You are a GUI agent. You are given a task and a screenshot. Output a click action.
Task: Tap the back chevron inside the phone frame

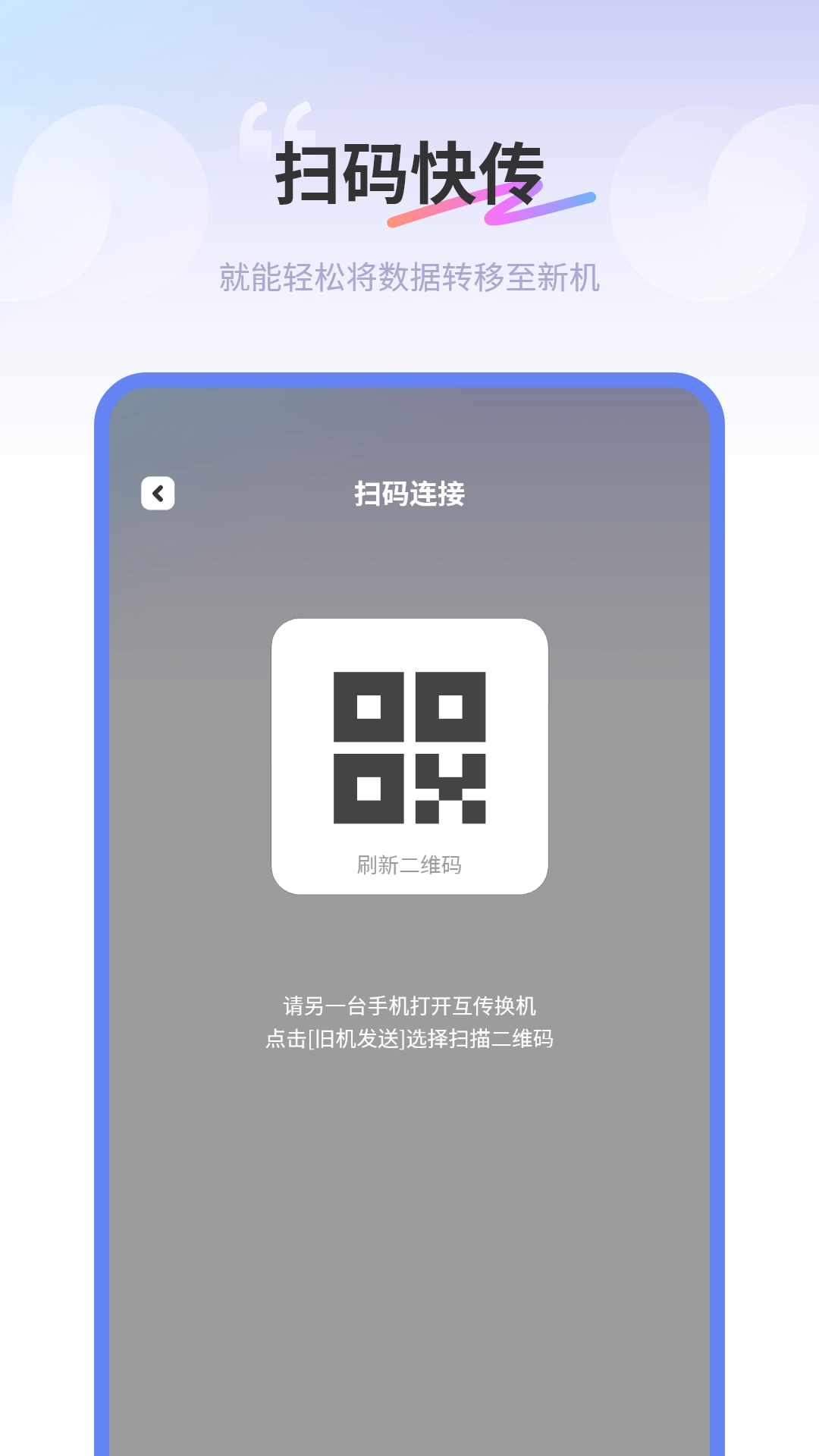coord(158,493)
